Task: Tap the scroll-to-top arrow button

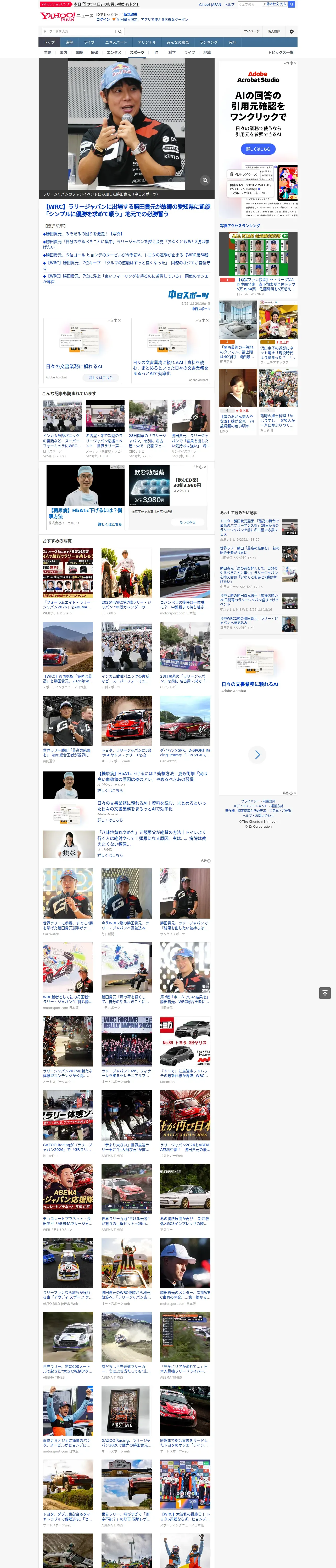Action: [324, 993]
